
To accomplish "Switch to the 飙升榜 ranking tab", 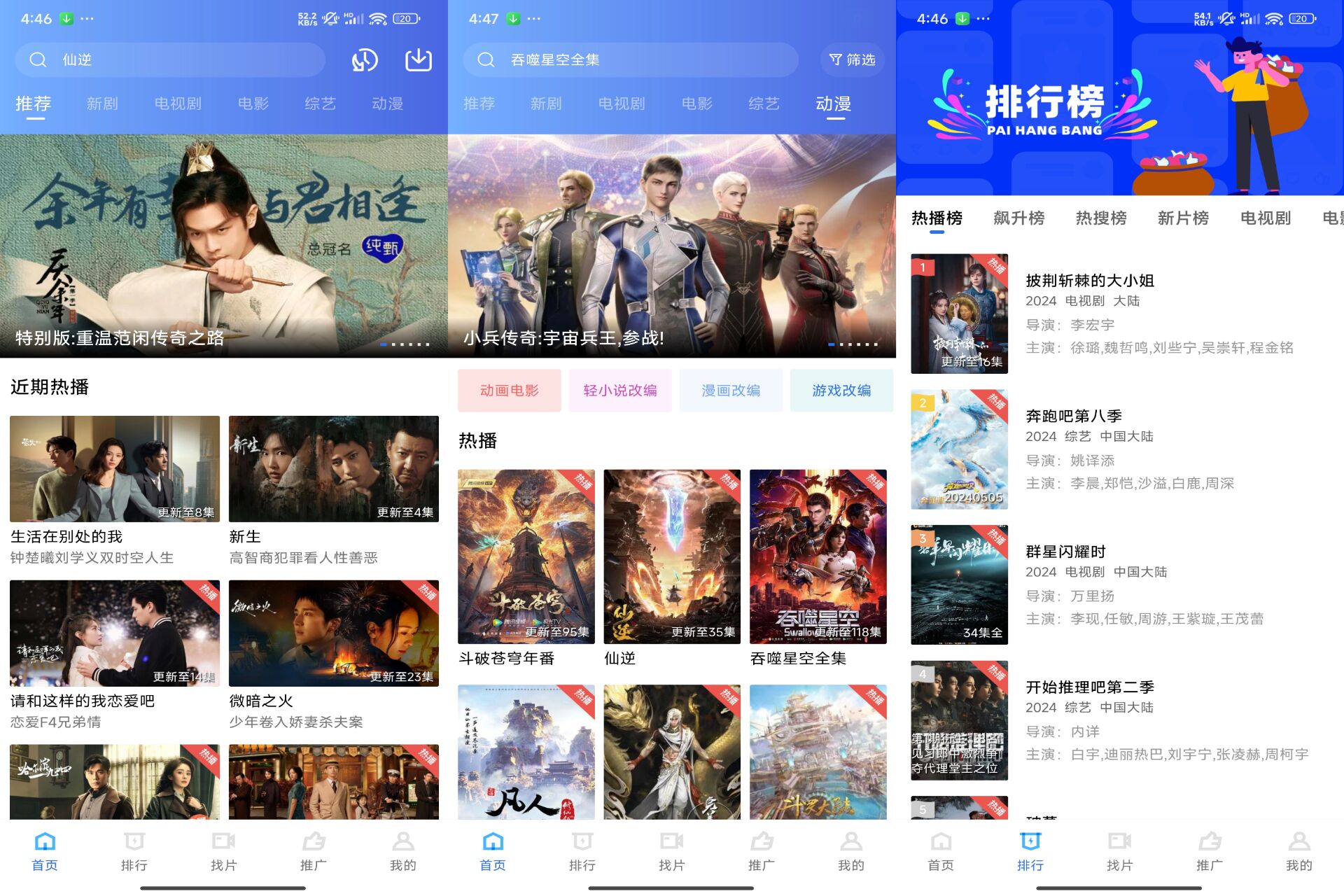I will (1018, 218).
